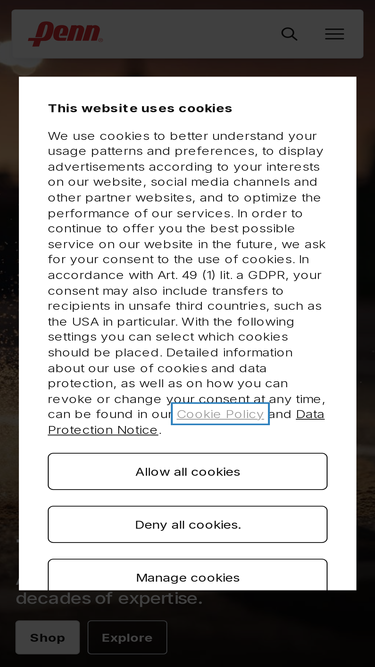375x667 pixels.
Task: Tap the Explore button
Action: tap(127, 637)
